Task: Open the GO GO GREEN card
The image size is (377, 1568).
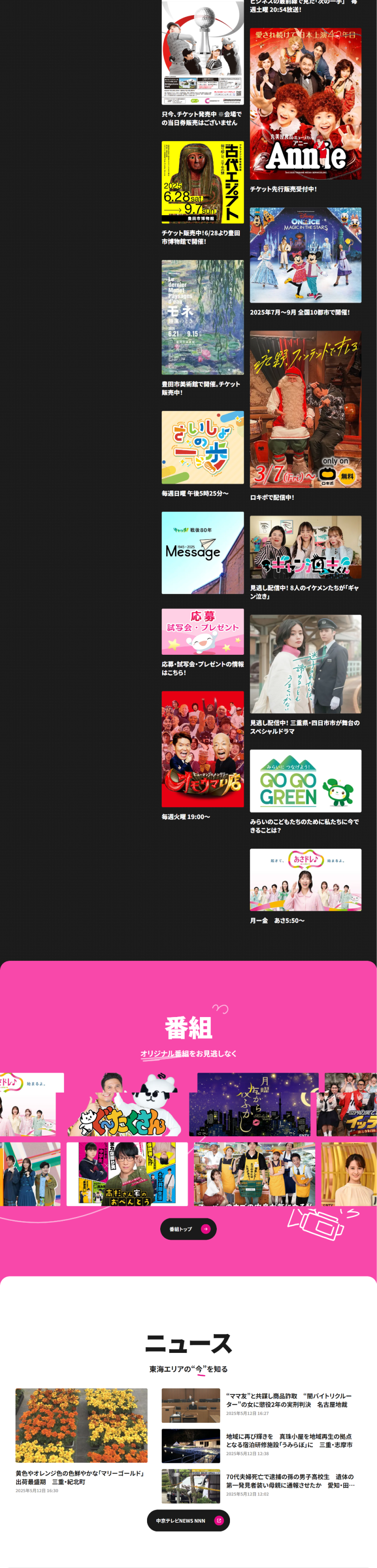Action: click(x=305, y=780)
